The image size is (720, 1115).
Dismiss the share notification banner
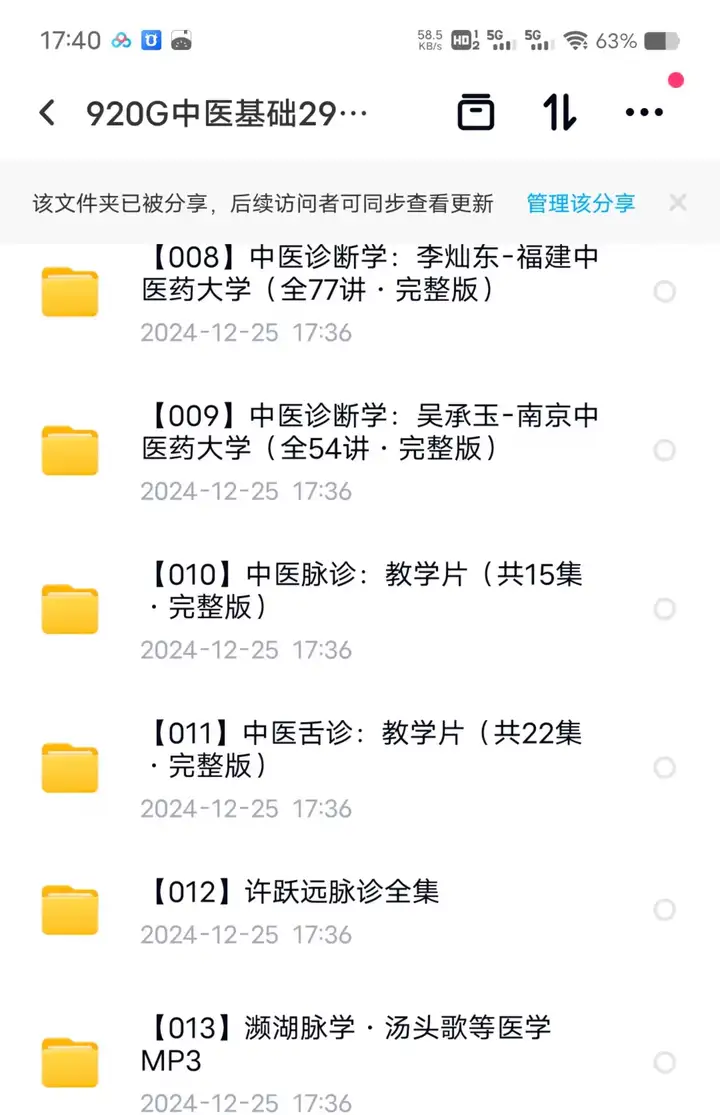tap(678, 202)
